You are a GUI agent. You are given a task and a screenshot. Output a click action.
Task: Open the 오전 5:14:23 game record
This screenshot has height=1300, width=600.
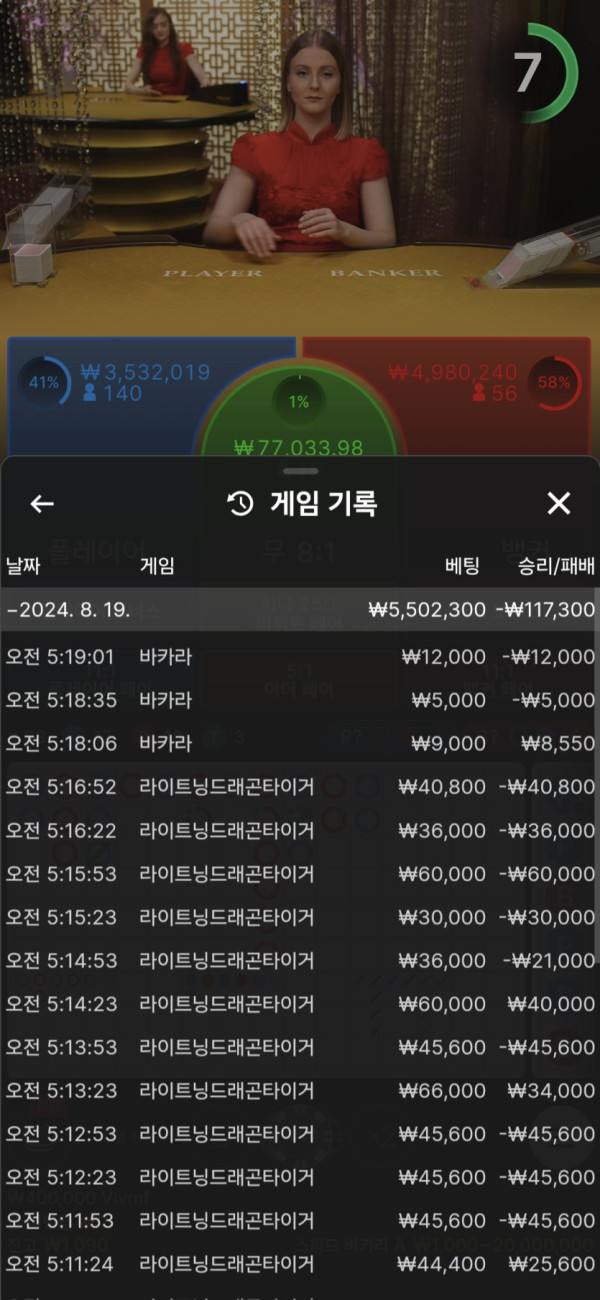300,1004
